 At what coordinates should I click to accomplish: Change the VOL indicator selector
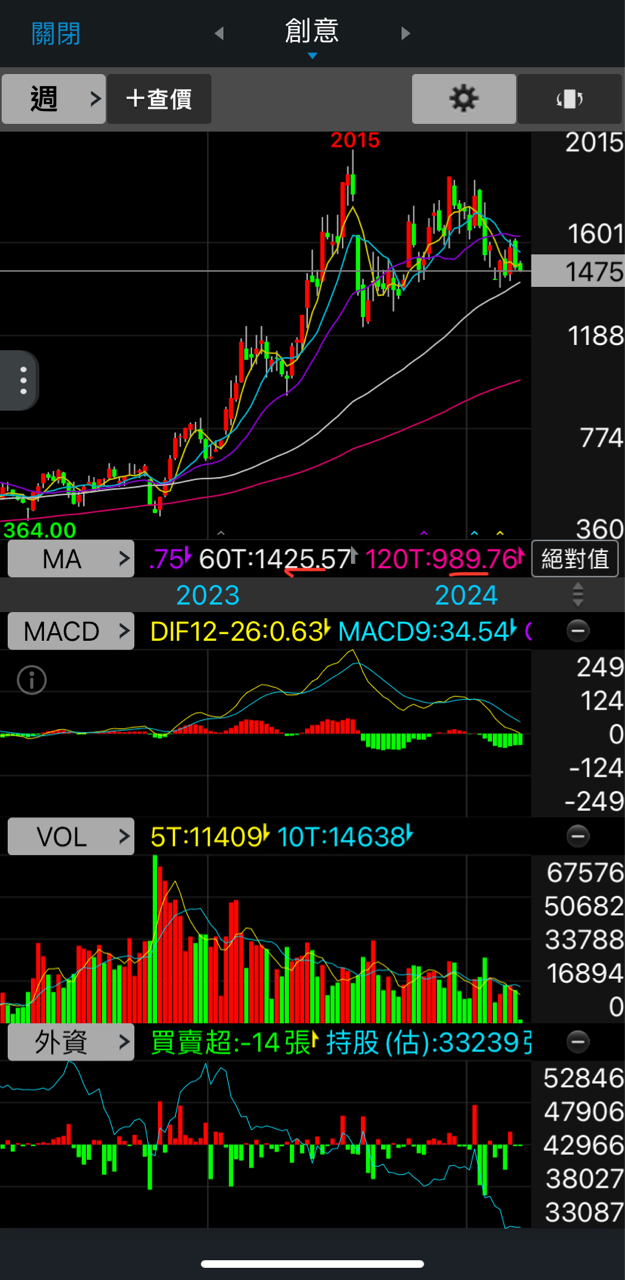point(71,836)
